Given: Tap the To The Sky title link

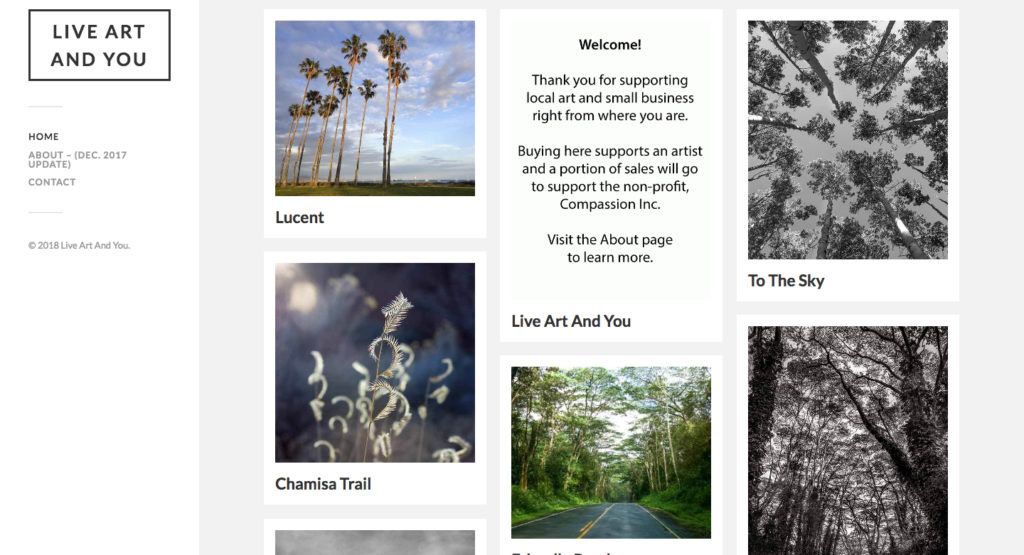Looking at the screenshot, I should click(x=786, y=281).
